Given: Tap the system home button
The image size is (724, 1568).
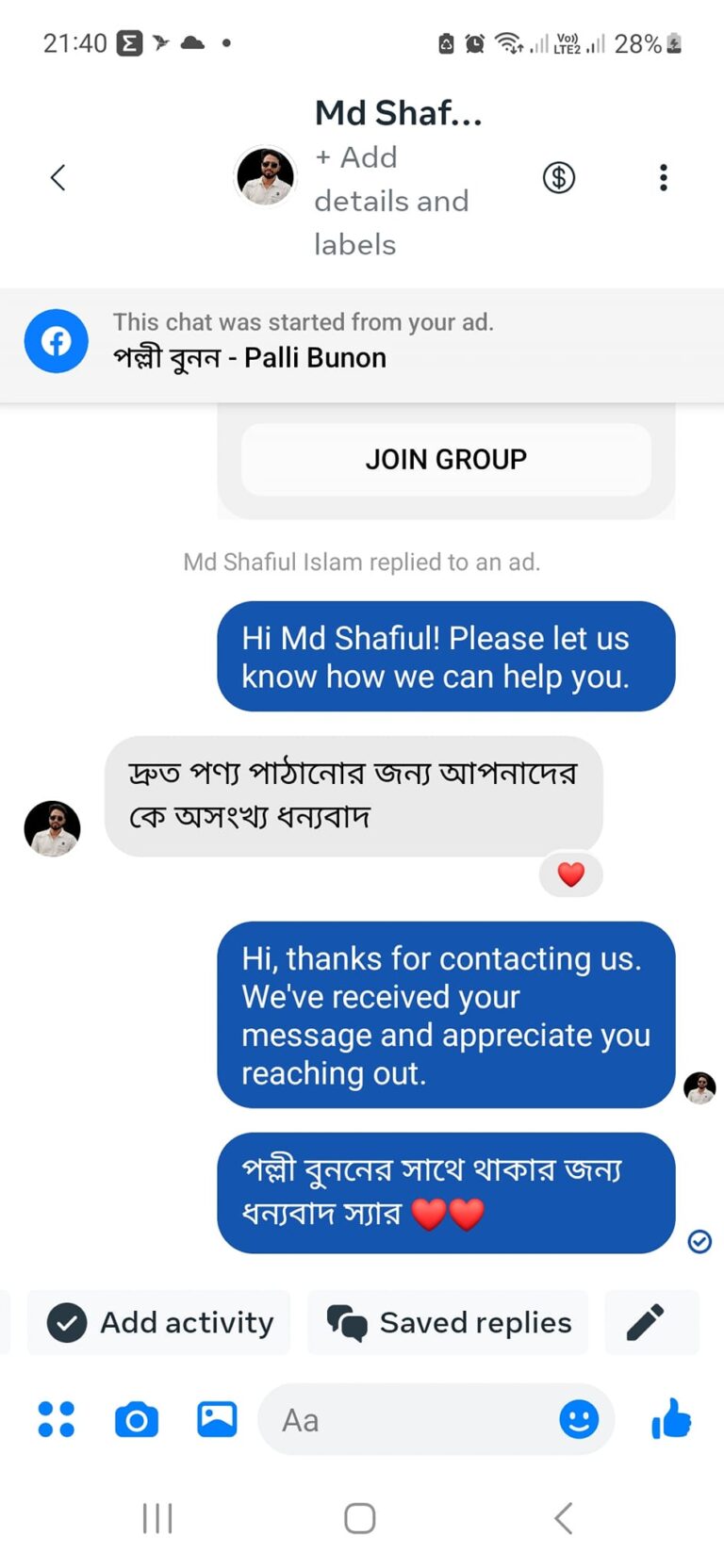Looking at the screenshot, I should tap(360, 1518).
